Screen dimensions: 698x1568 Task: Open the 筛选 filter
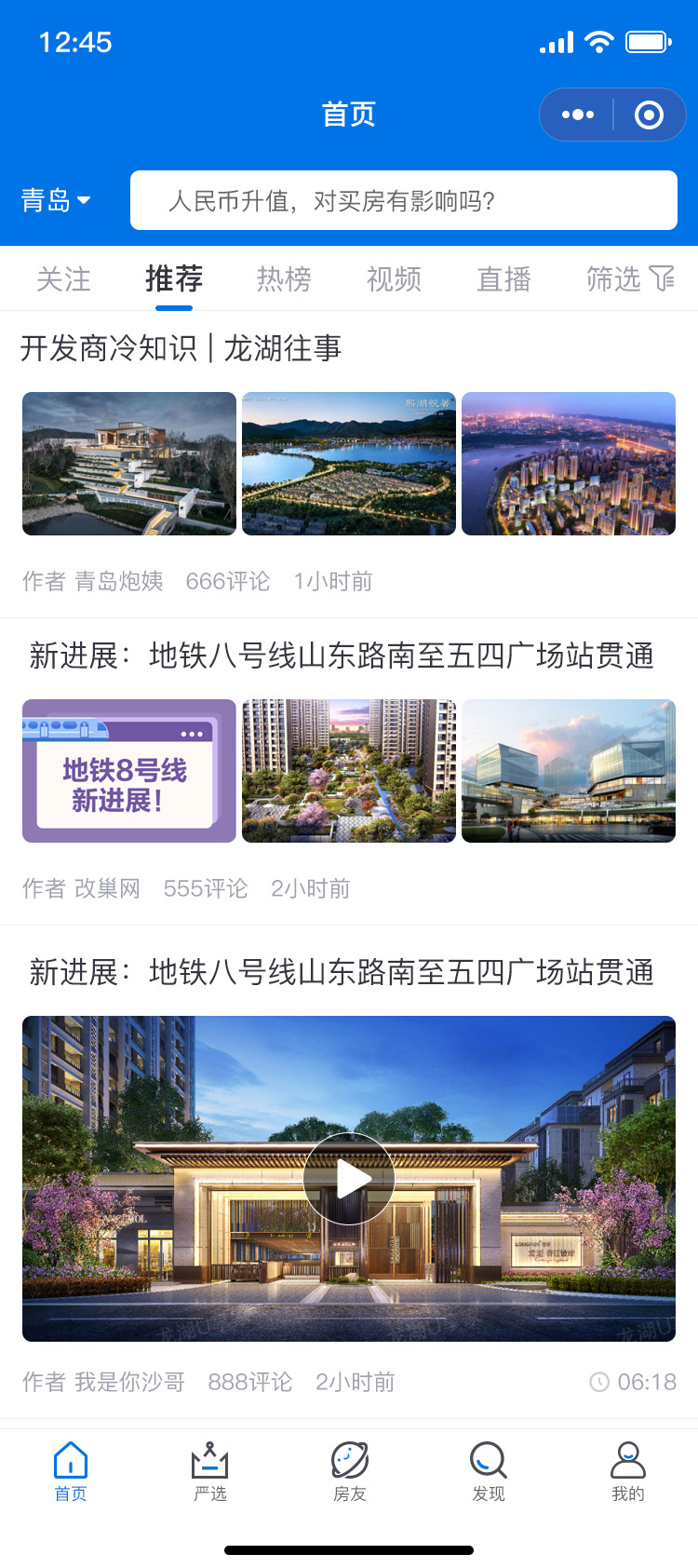click(630, 278)
